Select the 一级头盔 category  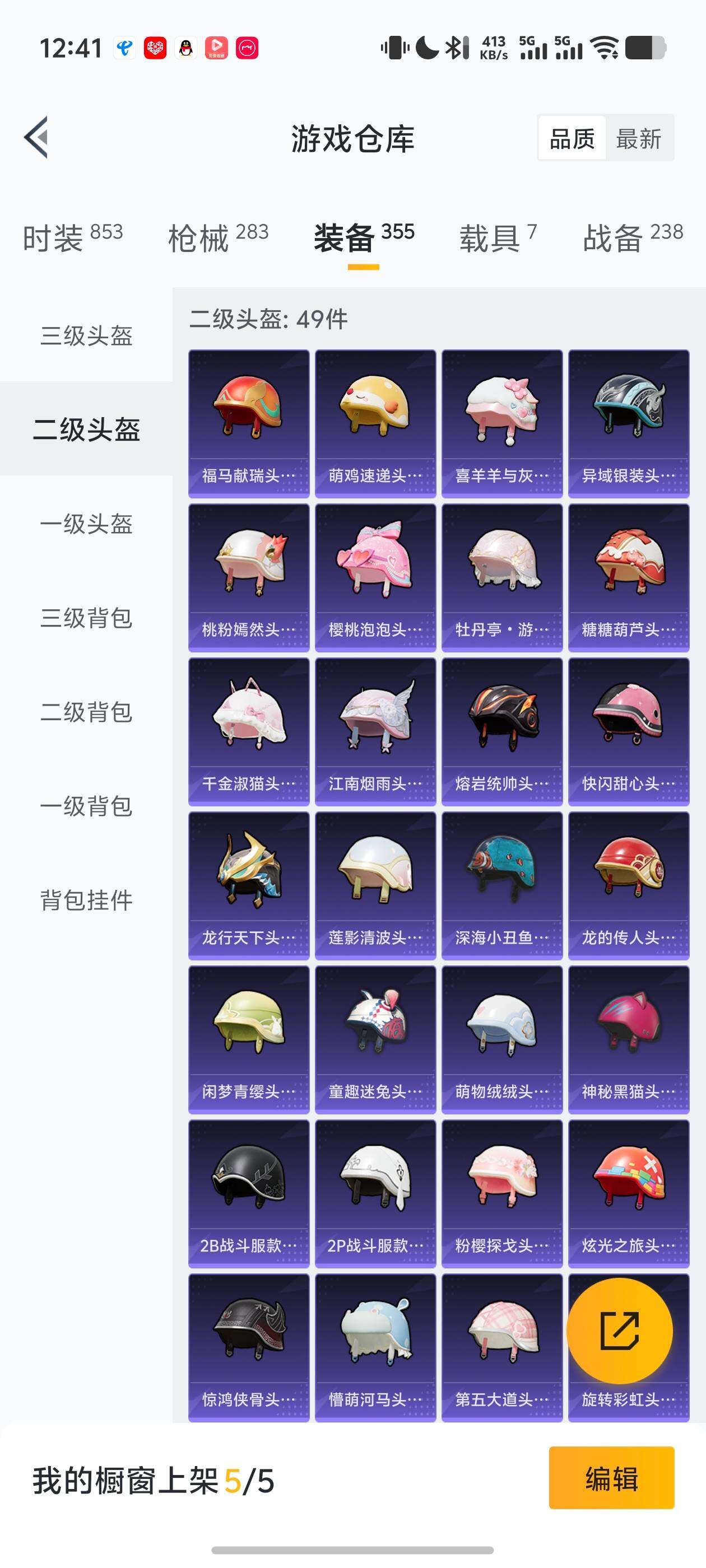point(86,524)
